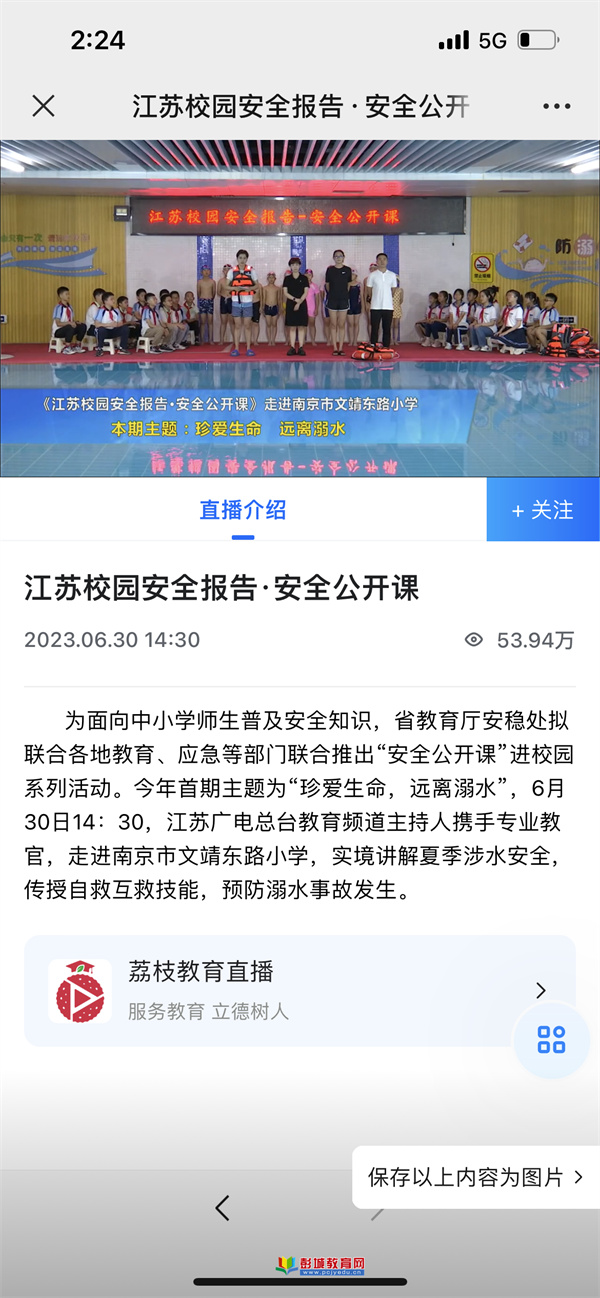This screenshot has width=600, height=1298.
Task: Open the 荔枝教育直播 channel card
Action: coord(300,991)
